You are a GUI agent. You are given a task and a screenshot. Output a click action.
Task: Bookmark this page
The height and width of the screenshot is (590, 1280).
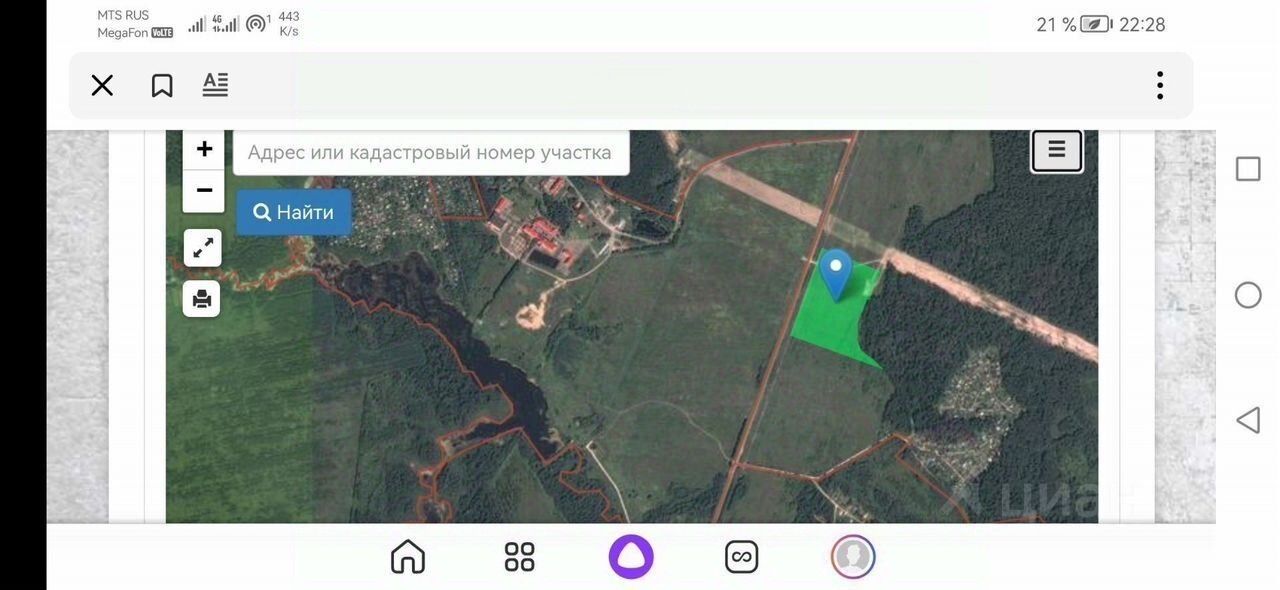(x=162, y=86)
